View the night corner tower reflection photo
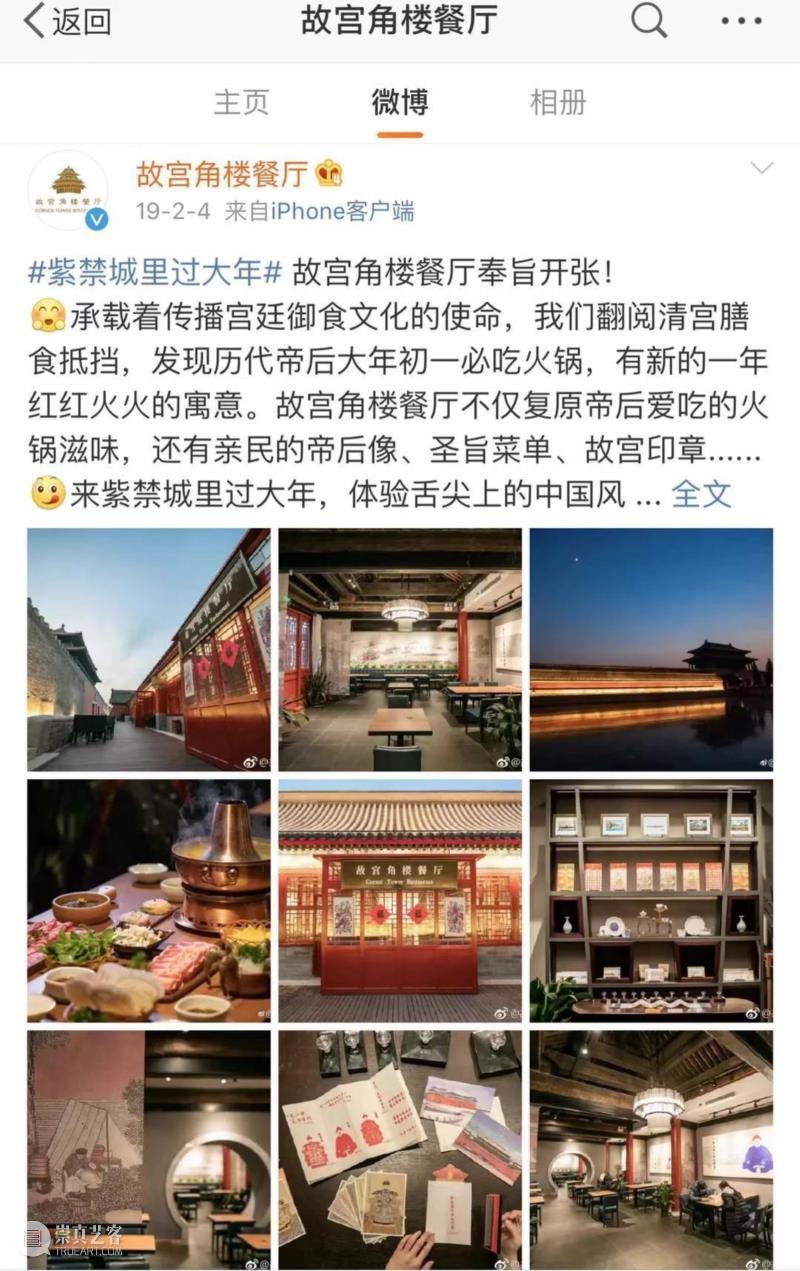The image size is (800, 1271). click(651, 649)
